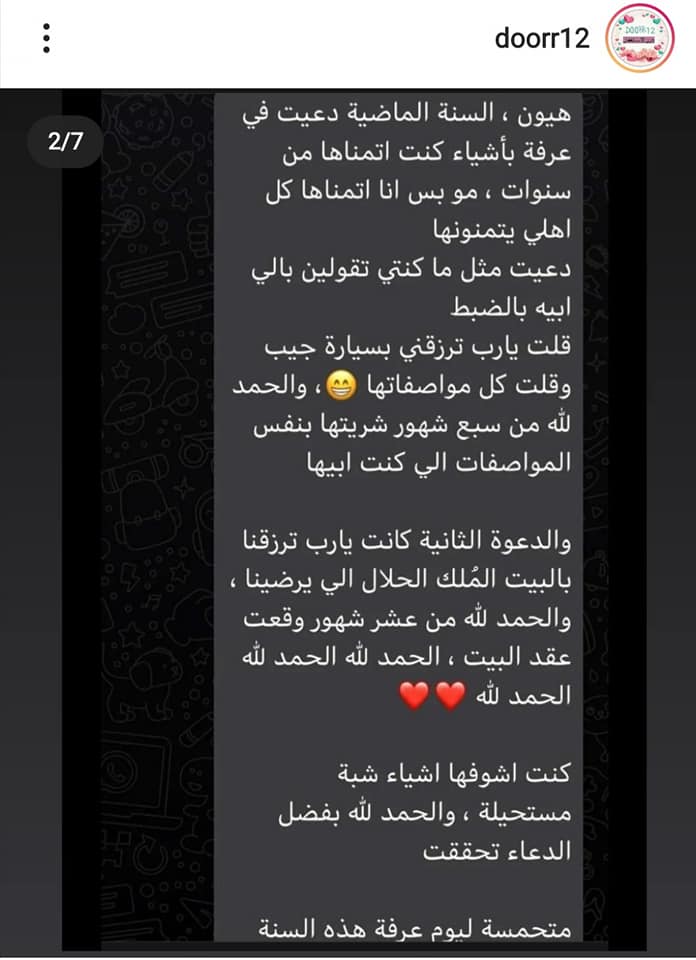Open the three-dot overflow menu
696x960 pixels.
click(45, 39)
